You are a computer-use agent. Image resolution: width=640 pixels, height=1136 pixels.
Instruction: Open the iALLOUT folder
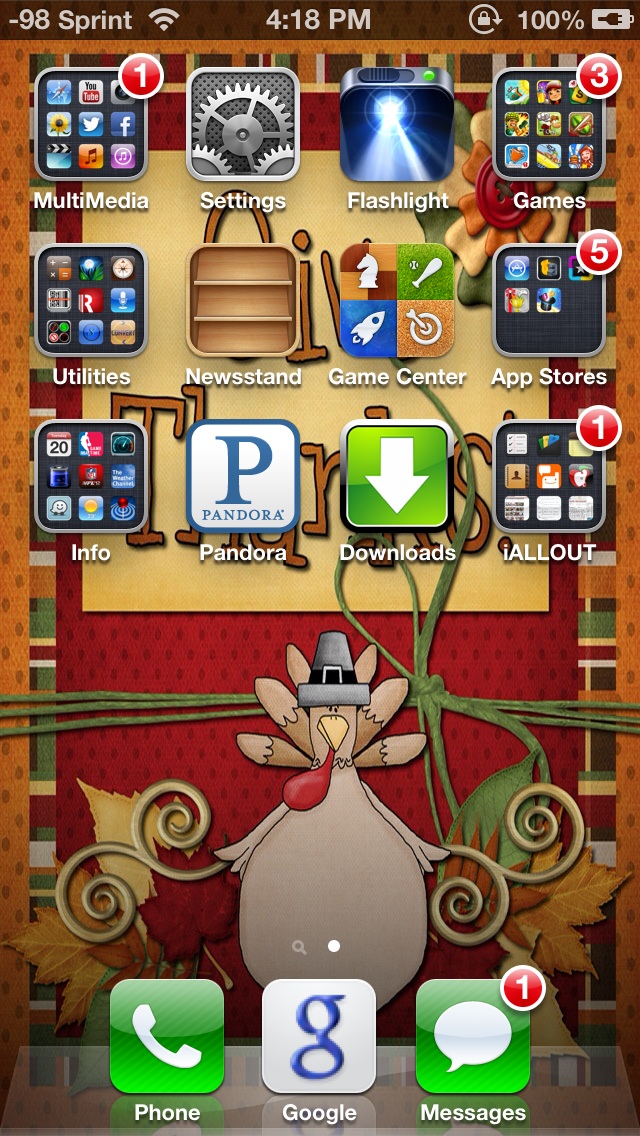click(549, 476)
